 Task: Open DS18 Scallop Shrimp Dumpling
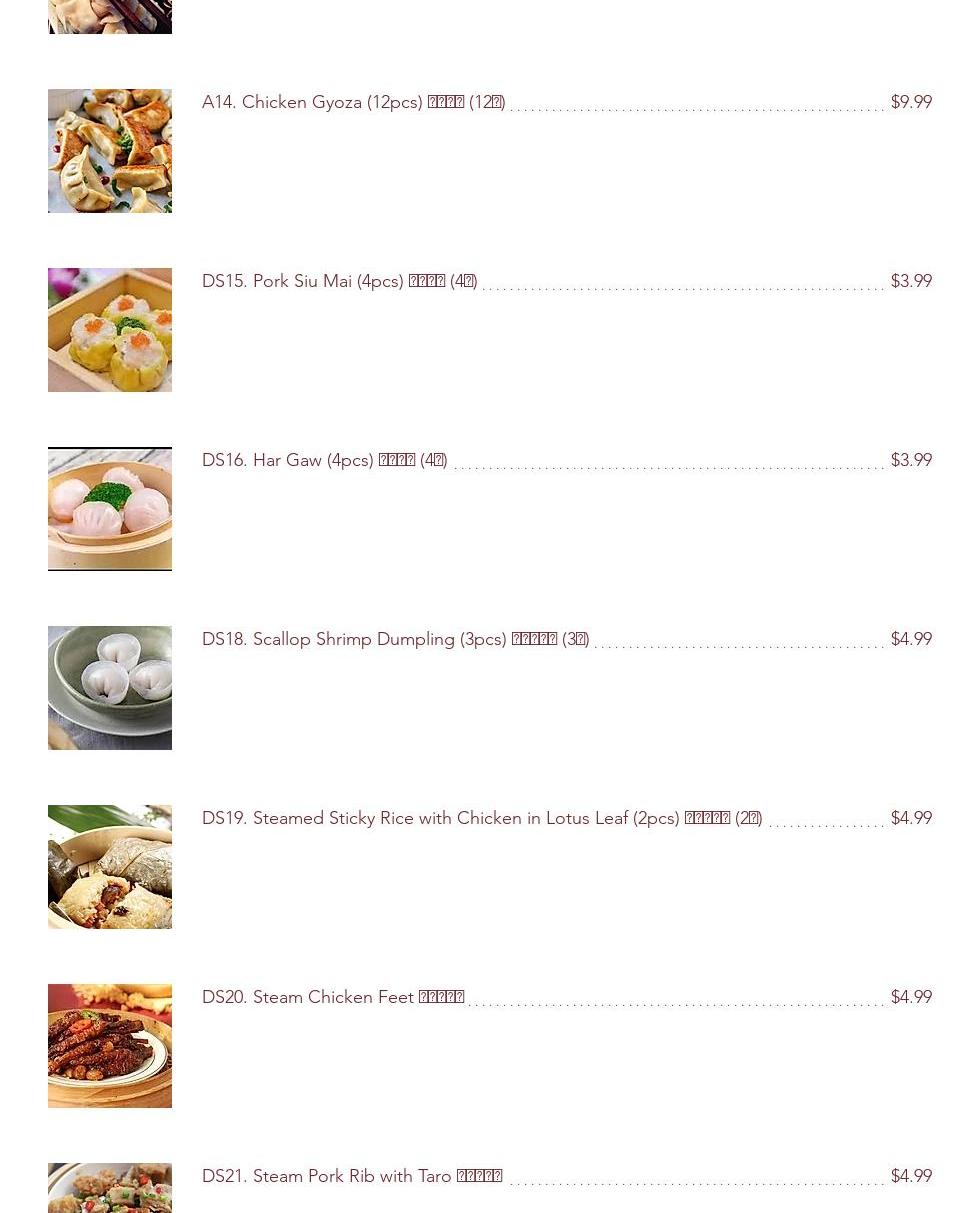pos(395,639)
